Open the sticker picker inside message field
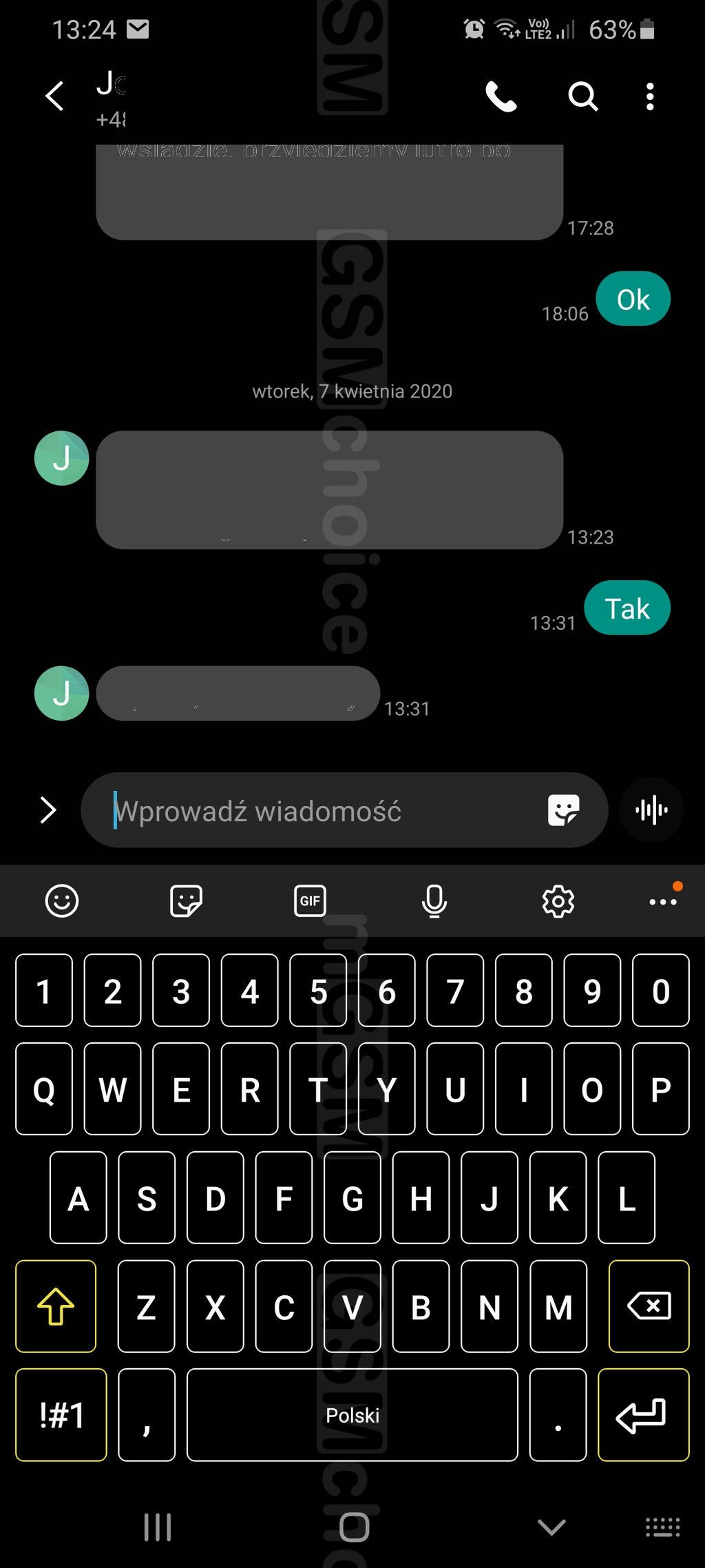Screen dimensions: 705x1568 563,810
